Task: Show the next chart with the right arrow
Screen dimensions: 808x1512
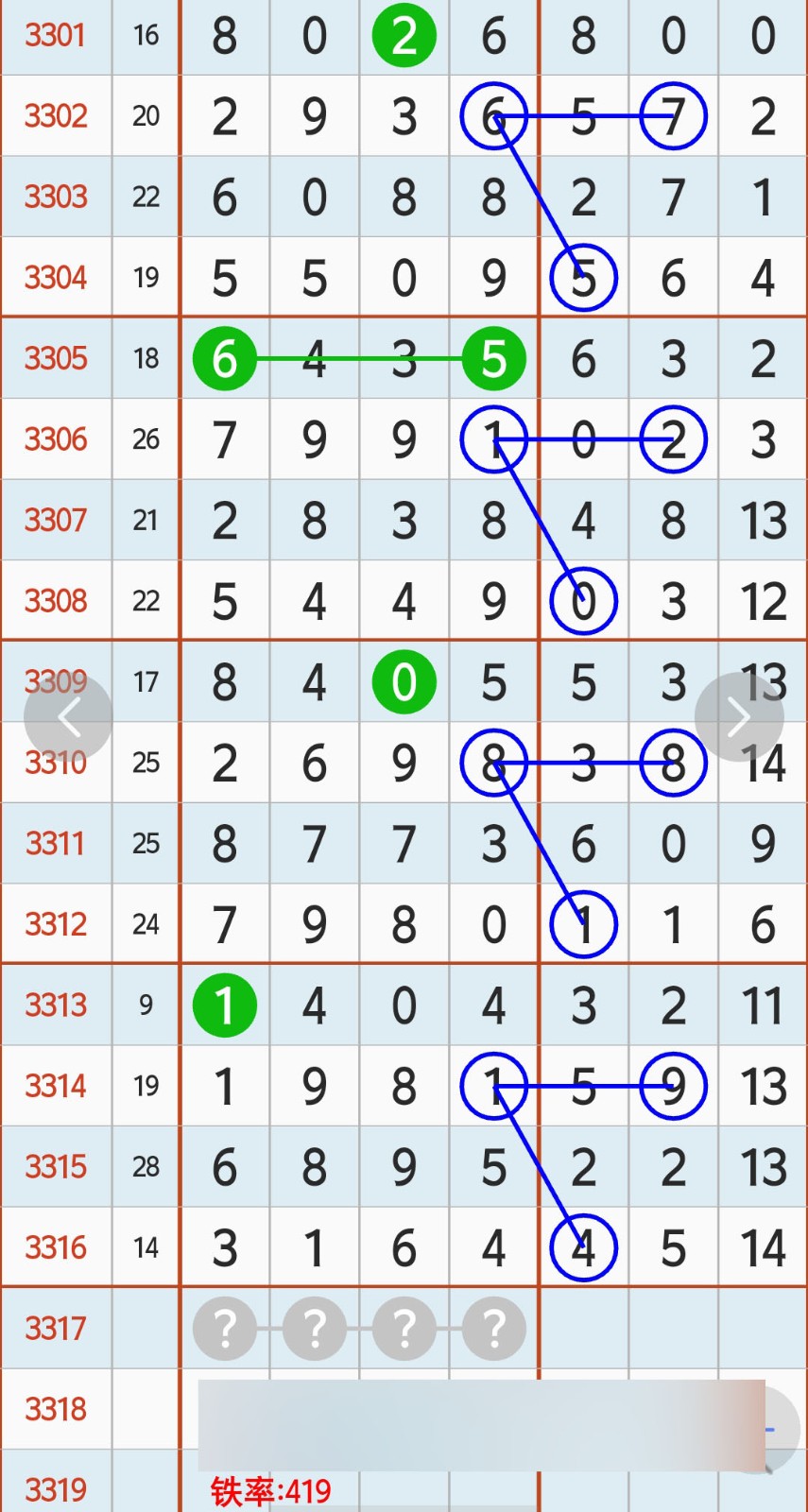Action: coord(739,717)
